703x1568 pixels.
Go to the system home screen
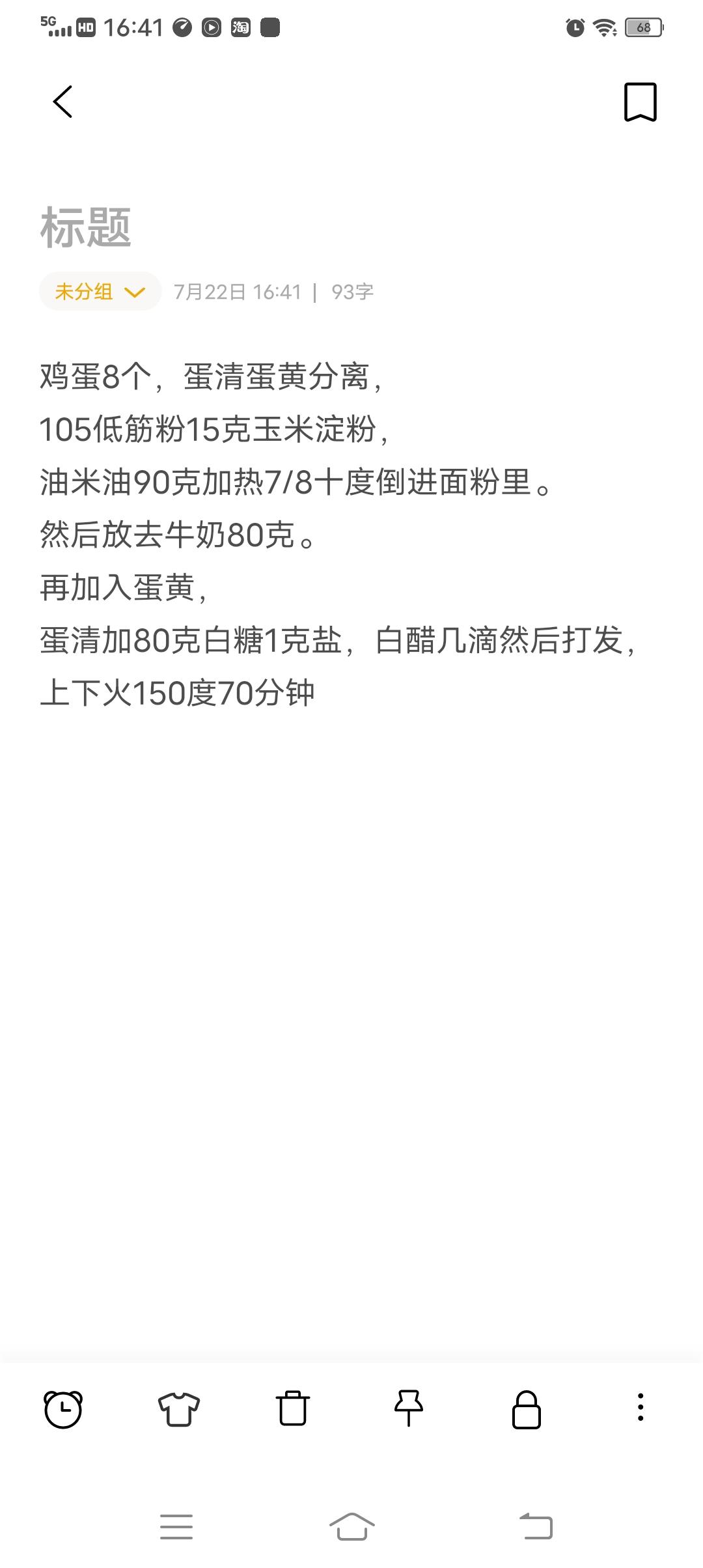click(x=351, y=1526)
